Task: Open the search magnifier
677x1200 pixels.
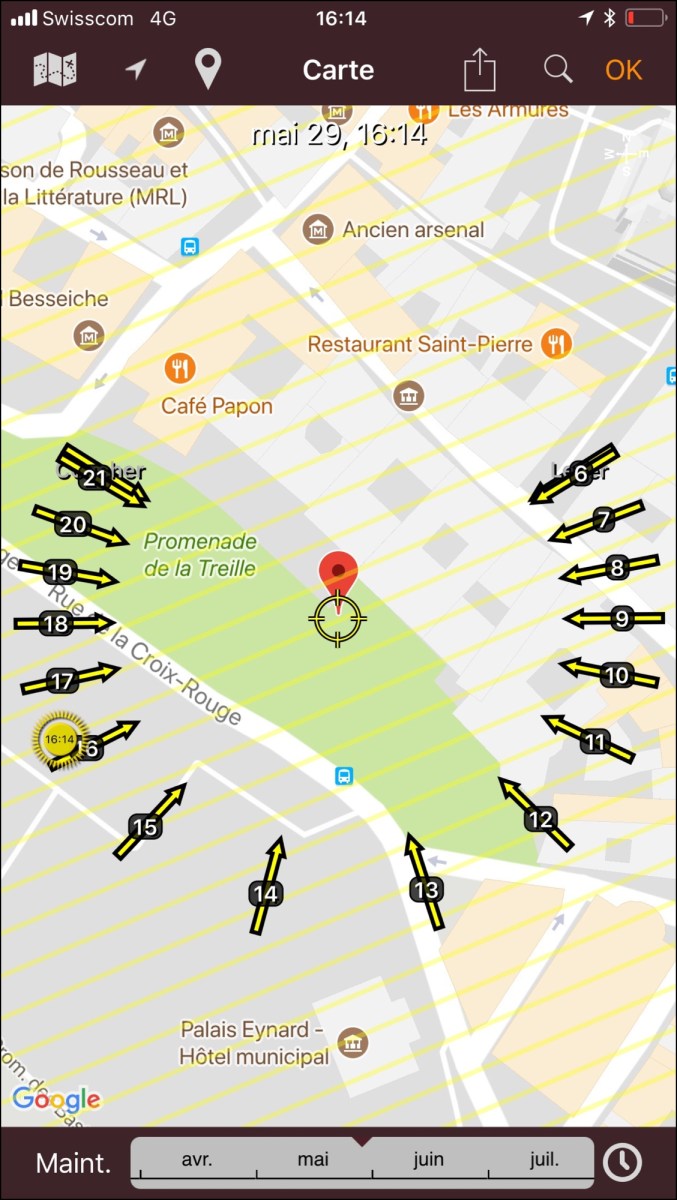Action: pos(558,69)
